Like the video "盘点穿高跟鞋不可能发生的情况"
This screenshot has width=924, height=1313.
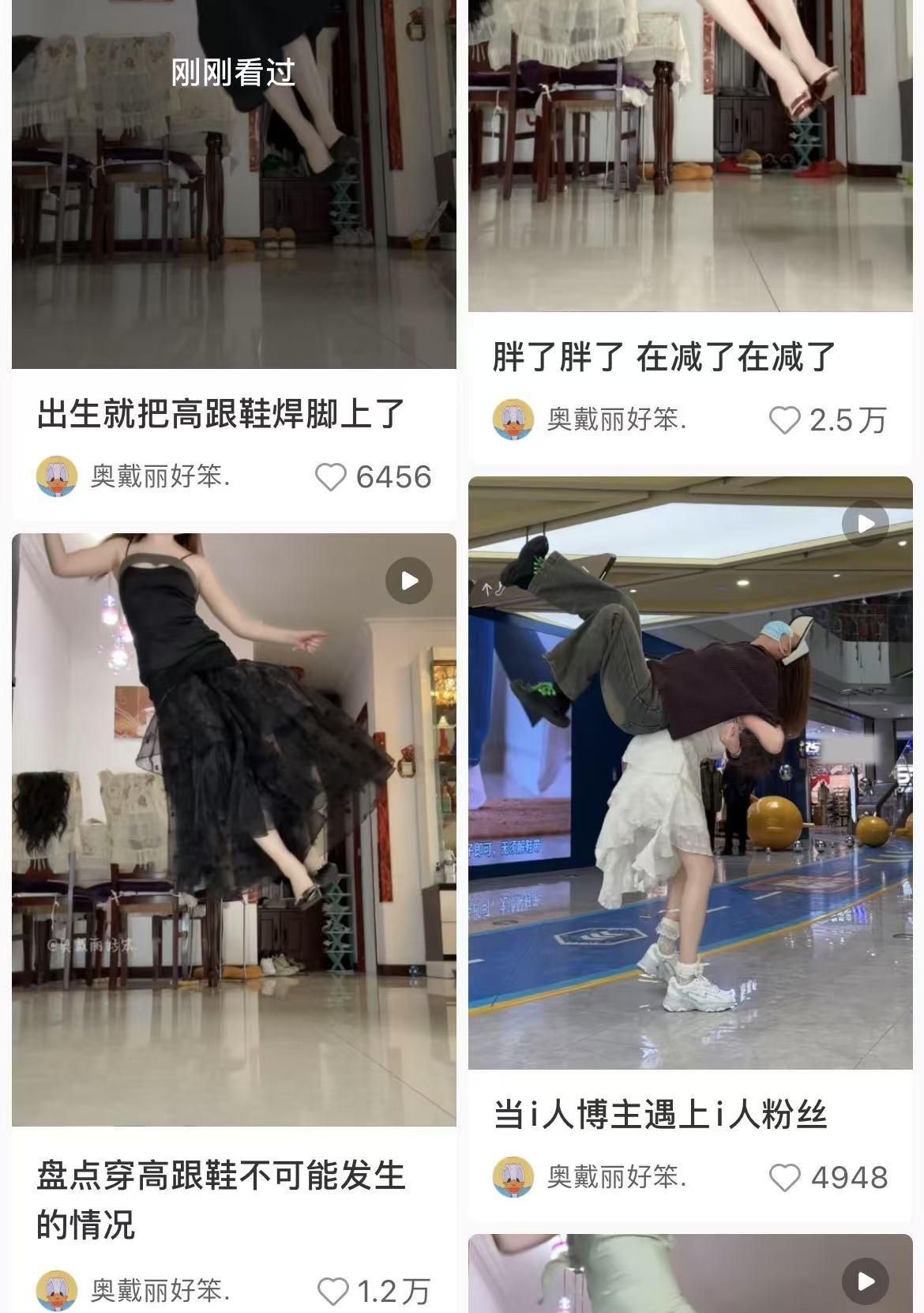pyautogui.click(x=332, y=1292)
